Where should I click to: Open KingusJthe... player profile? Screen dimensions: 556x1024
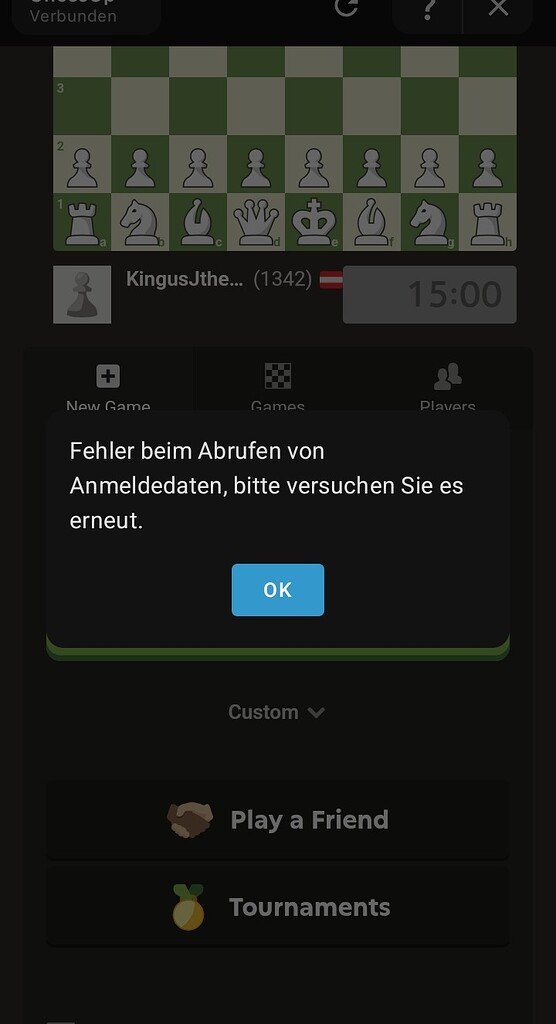click(x=184, y=280)
